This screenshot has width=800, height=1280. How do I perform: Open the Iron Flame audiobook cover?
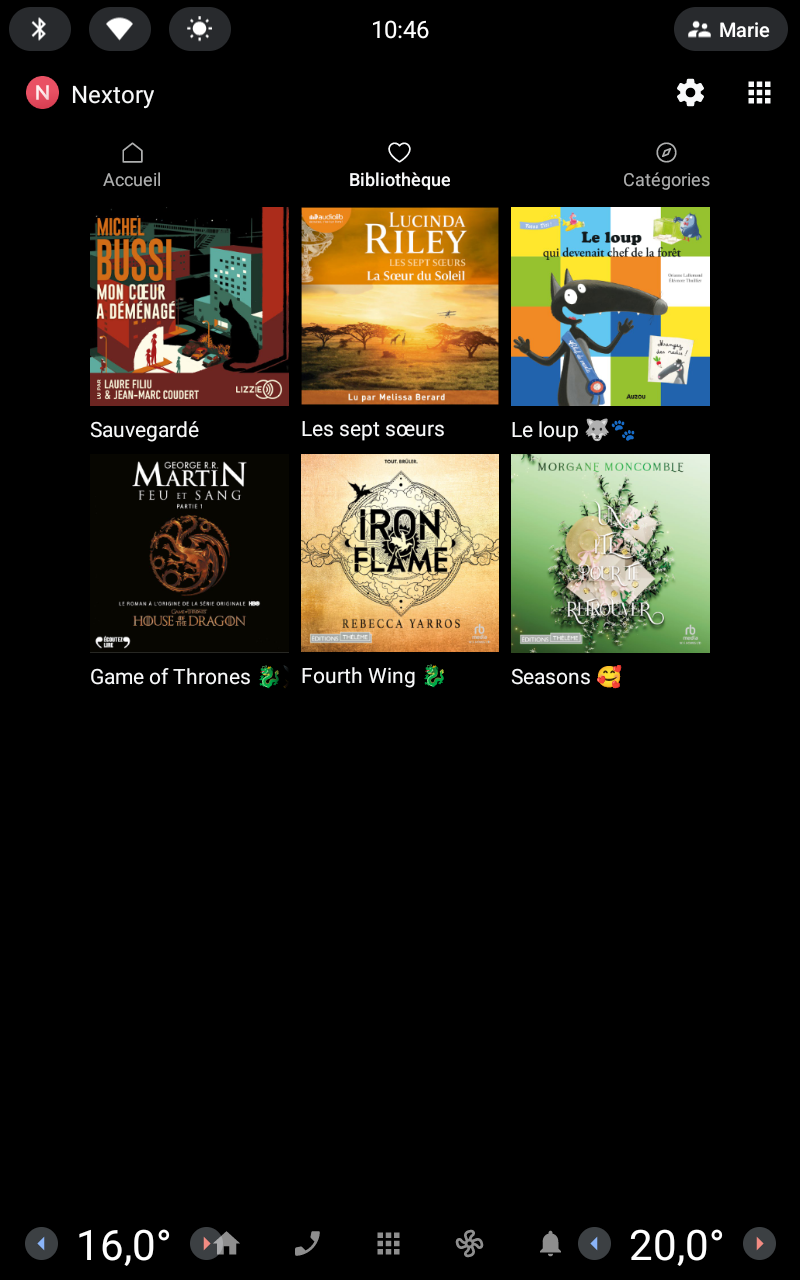399,553
